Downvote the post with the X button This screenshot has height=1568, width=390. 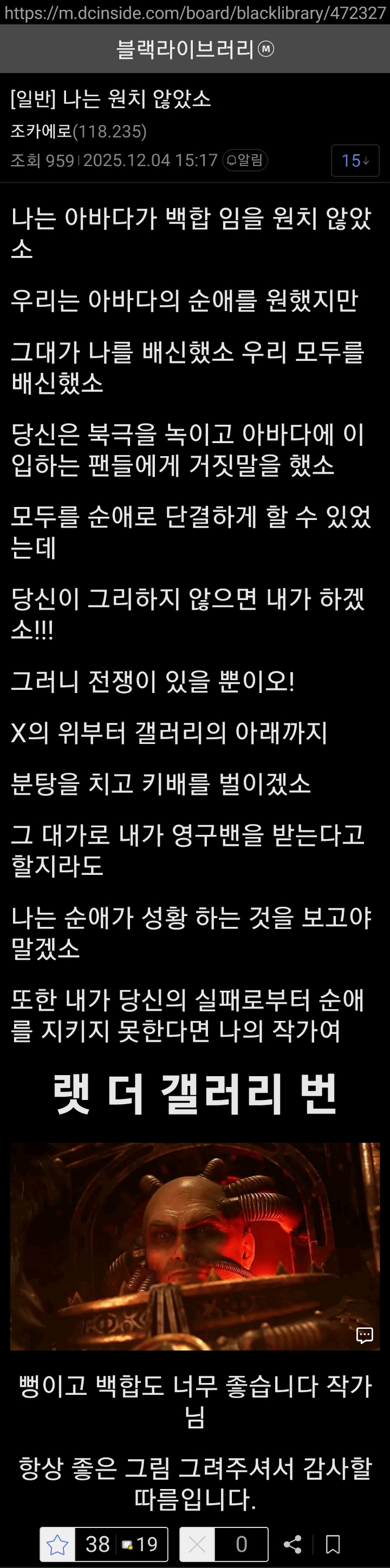point(197,1544)
